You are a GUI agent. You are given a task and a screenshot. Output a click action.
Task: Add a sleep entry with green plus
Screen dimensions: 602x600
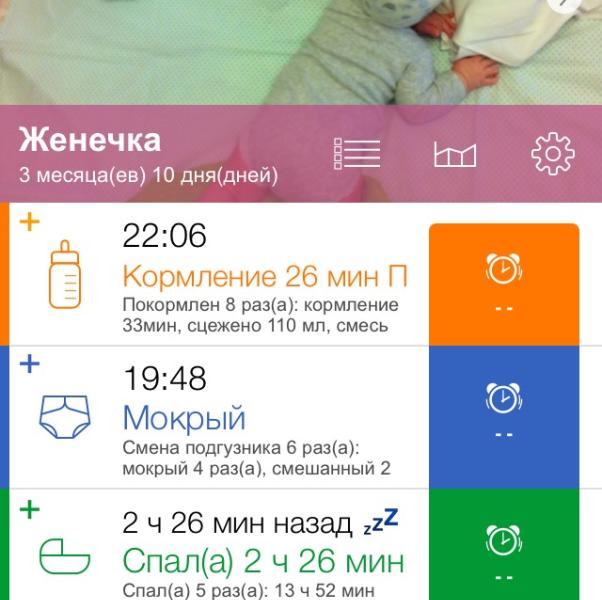point(30,510)
